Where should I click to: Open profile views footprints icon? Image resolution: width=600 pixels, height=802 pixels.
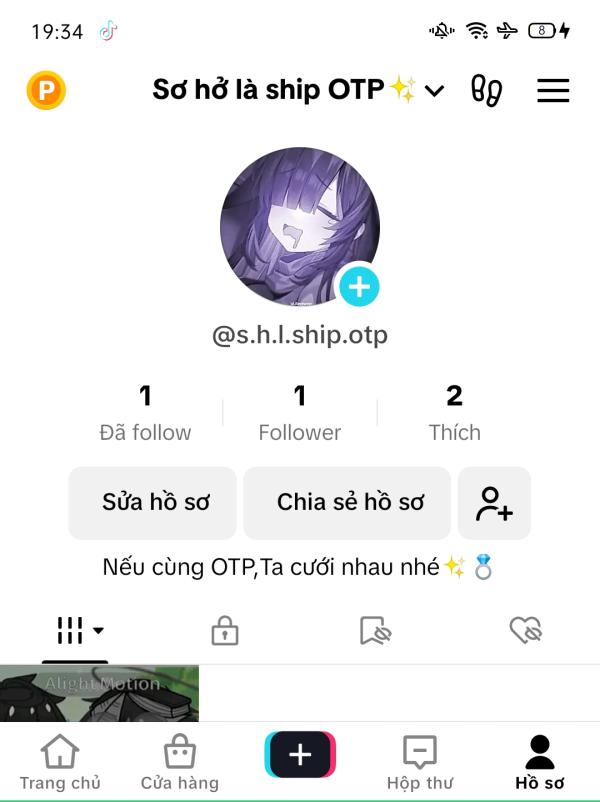[x=487, y=91]
